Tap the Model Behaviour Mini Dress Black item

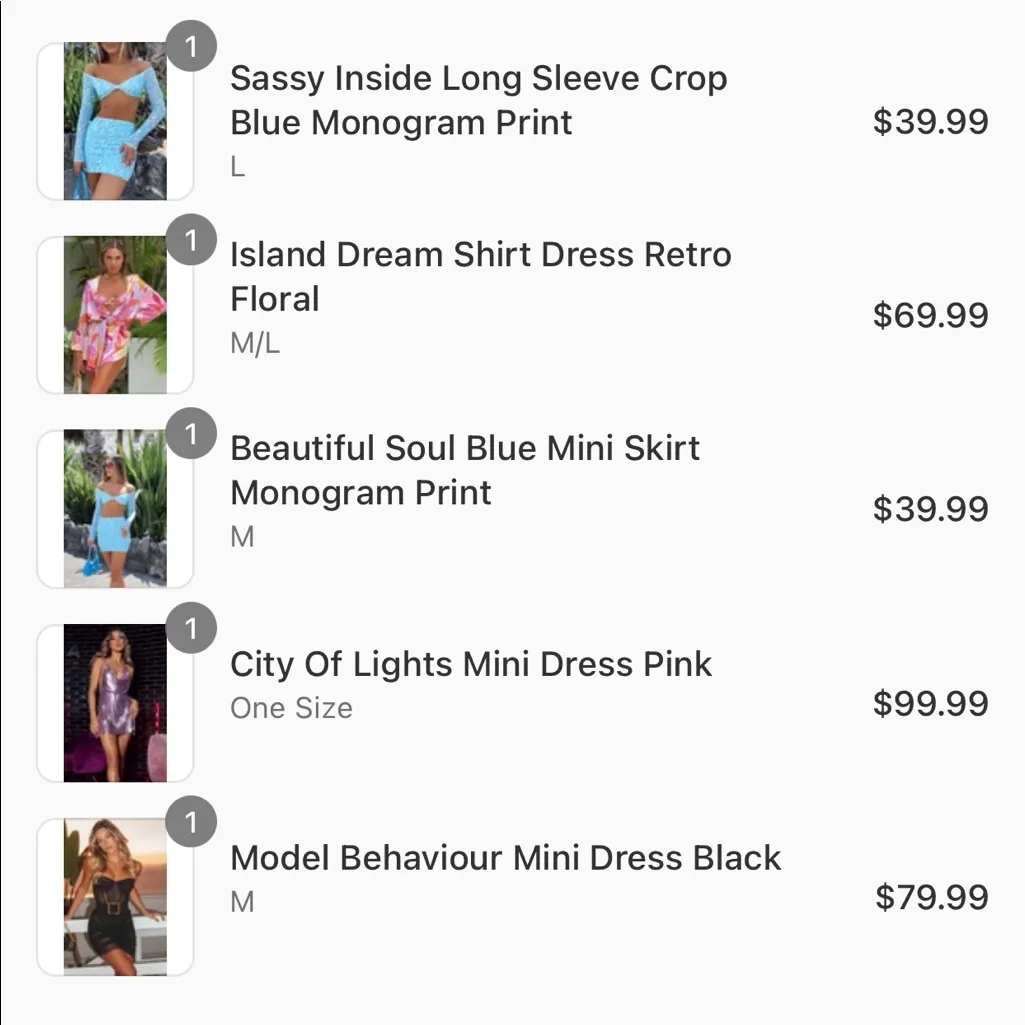pyautogui.click(x=505, y=858)
